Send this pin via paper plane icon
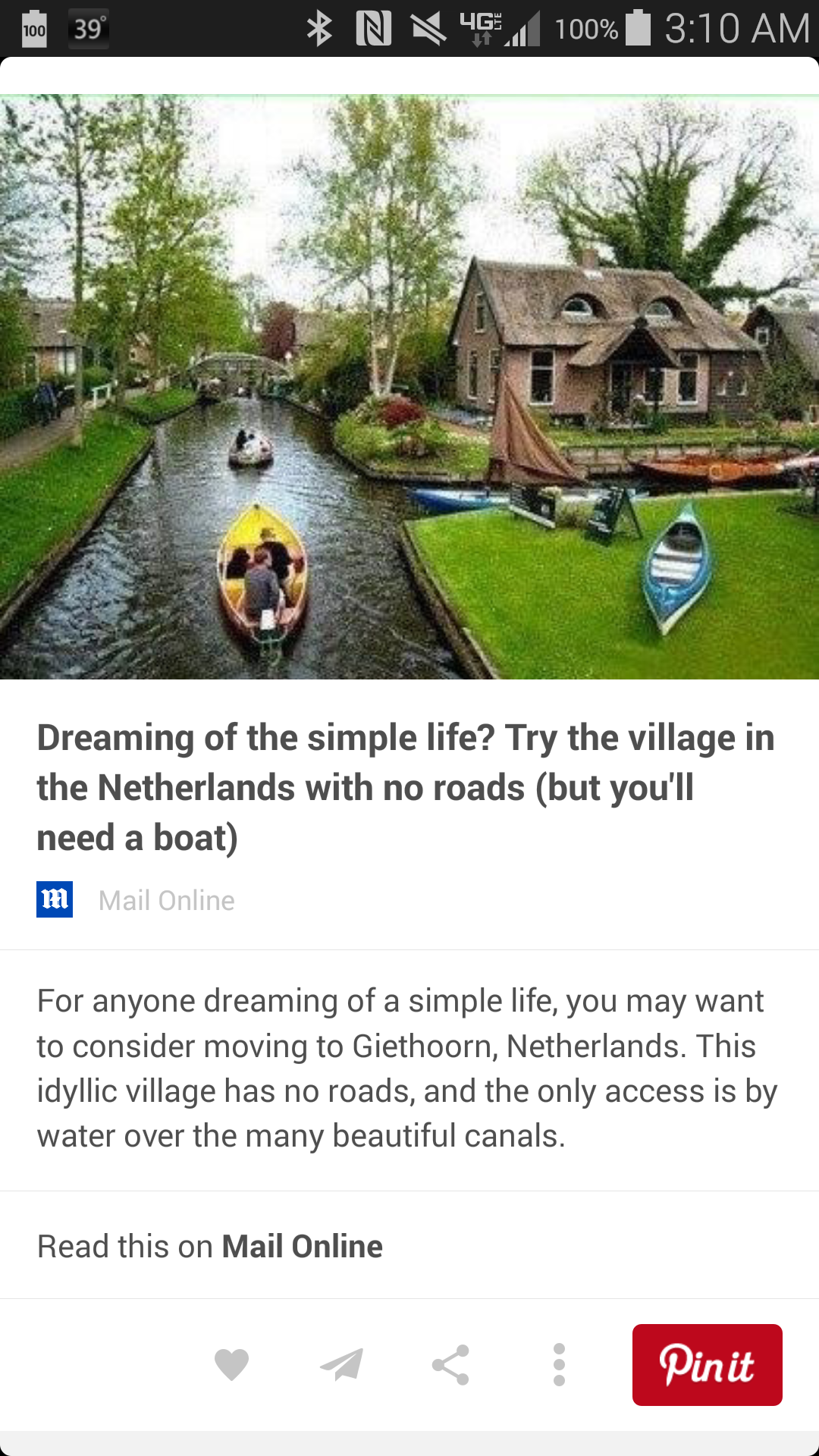This screenshot has height=1456, width=819. pyautogui.click(x=341, y=1365)
